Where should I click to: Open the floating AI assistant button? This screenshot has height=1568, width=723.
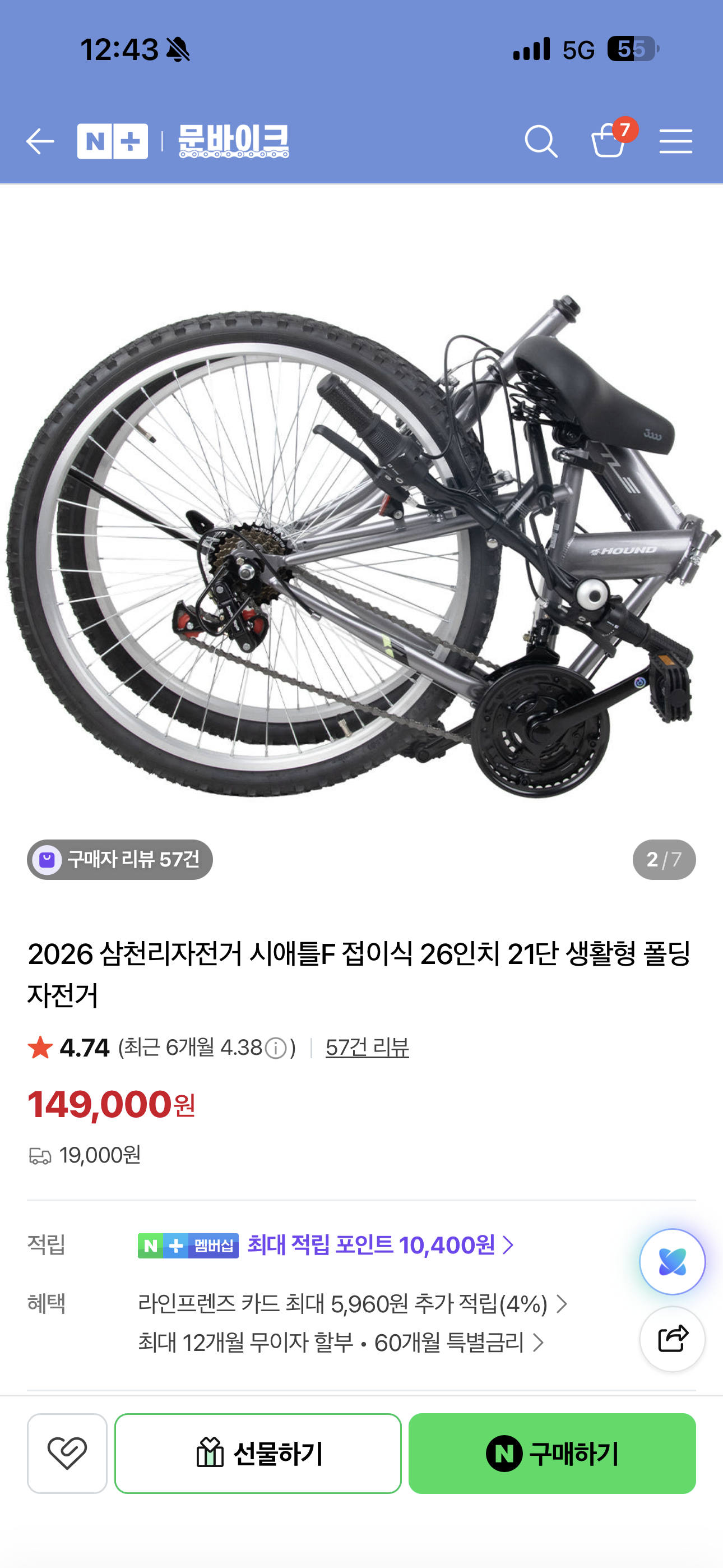coord(672,1261)
